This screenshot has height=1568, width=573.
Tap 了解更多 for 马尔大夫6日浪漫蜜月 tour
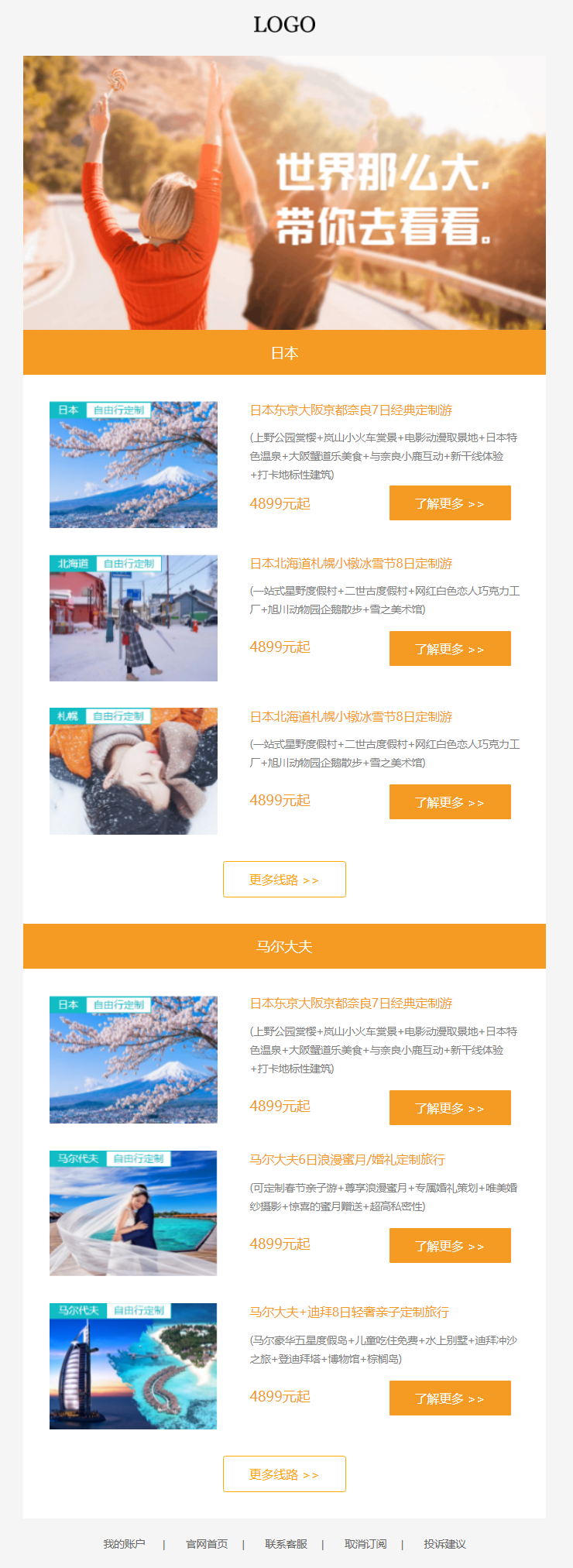tap(450, 1245)
